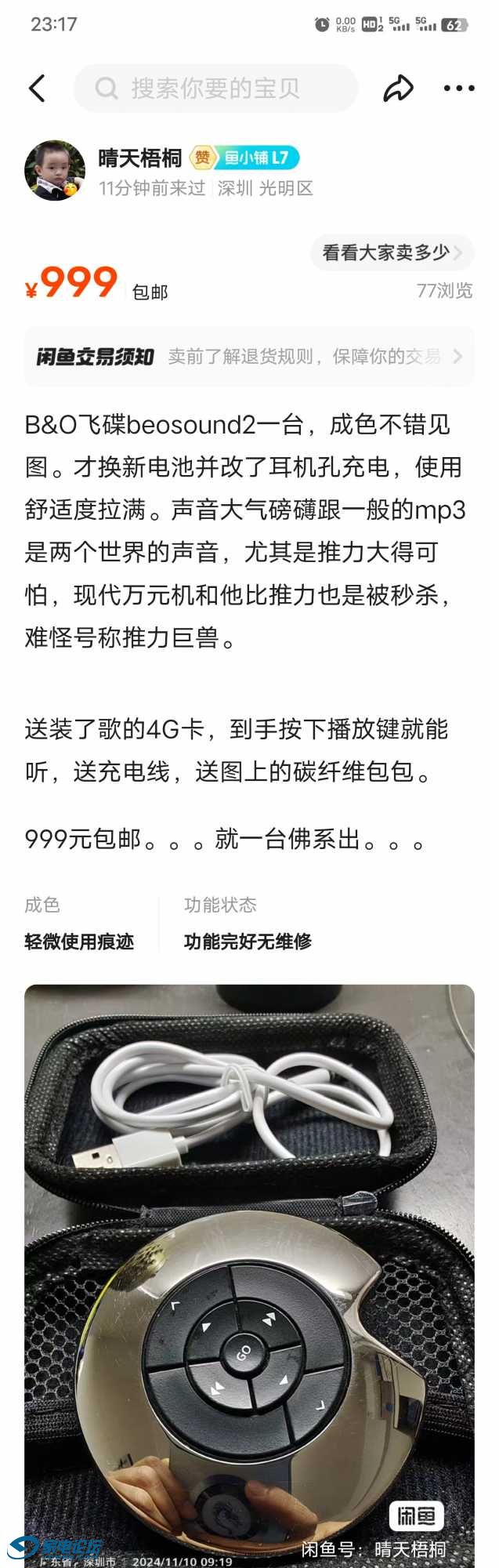Open the three-dot overflow menu
499x1568 pixels.
point(459,89)
